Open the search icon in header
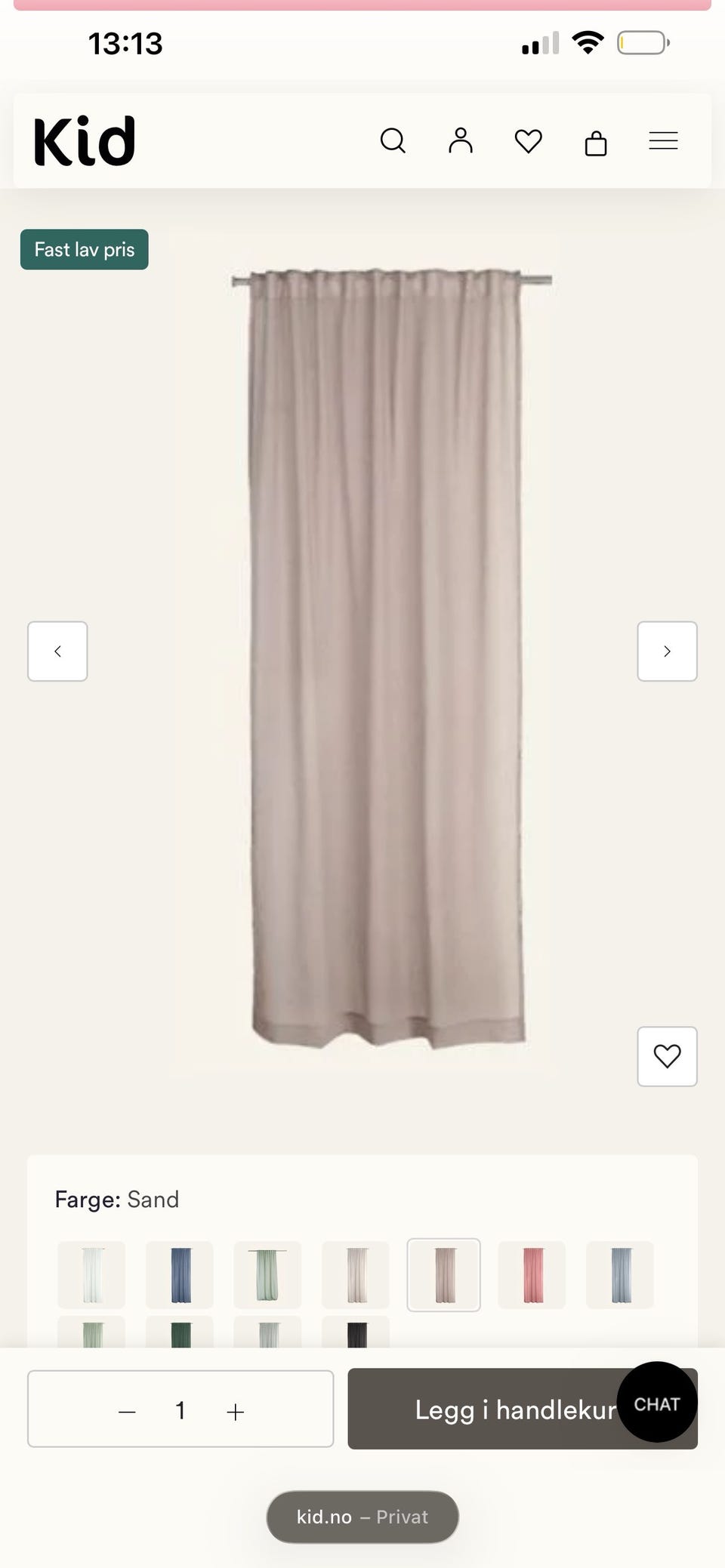 tap(393, 140)
